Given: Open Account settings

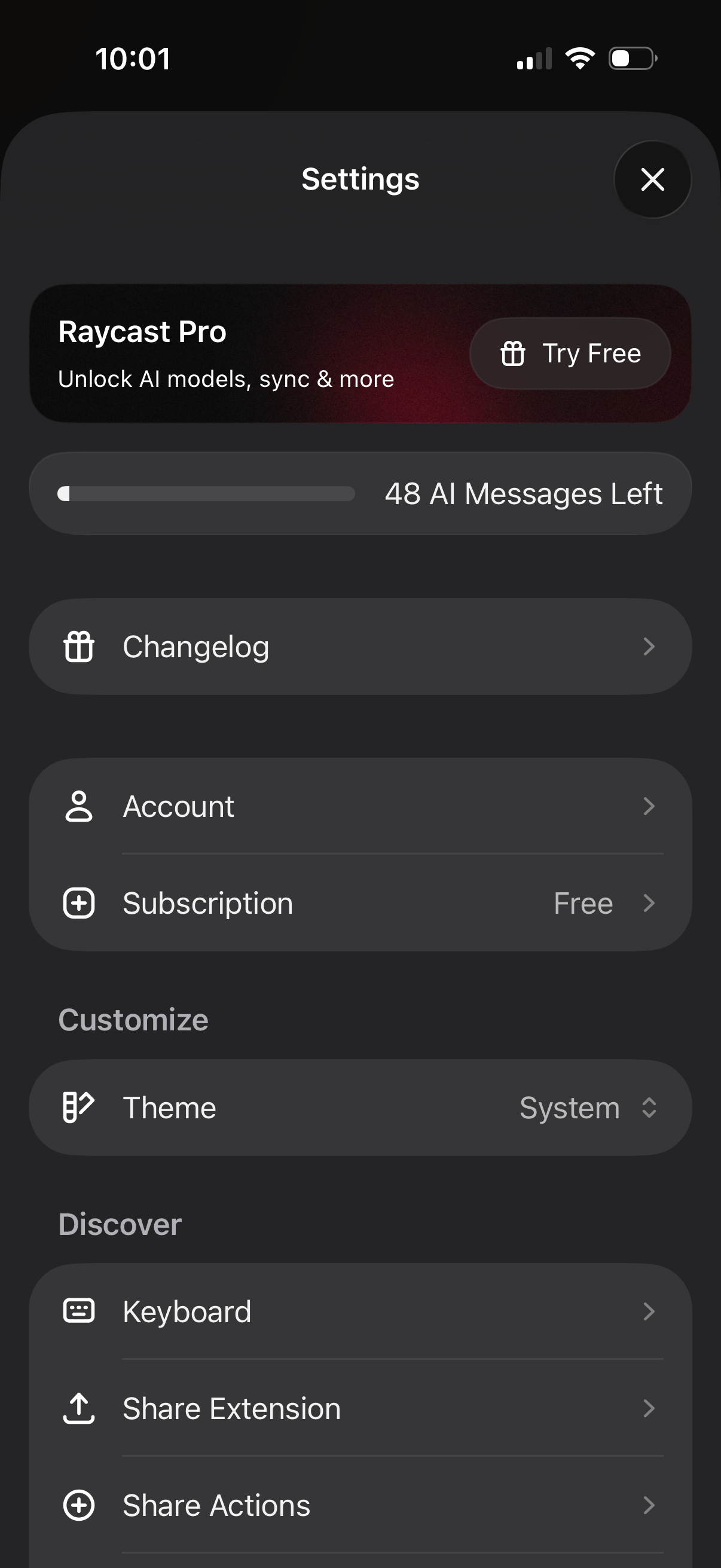Looking at the screenshot, I should point(360,806).
